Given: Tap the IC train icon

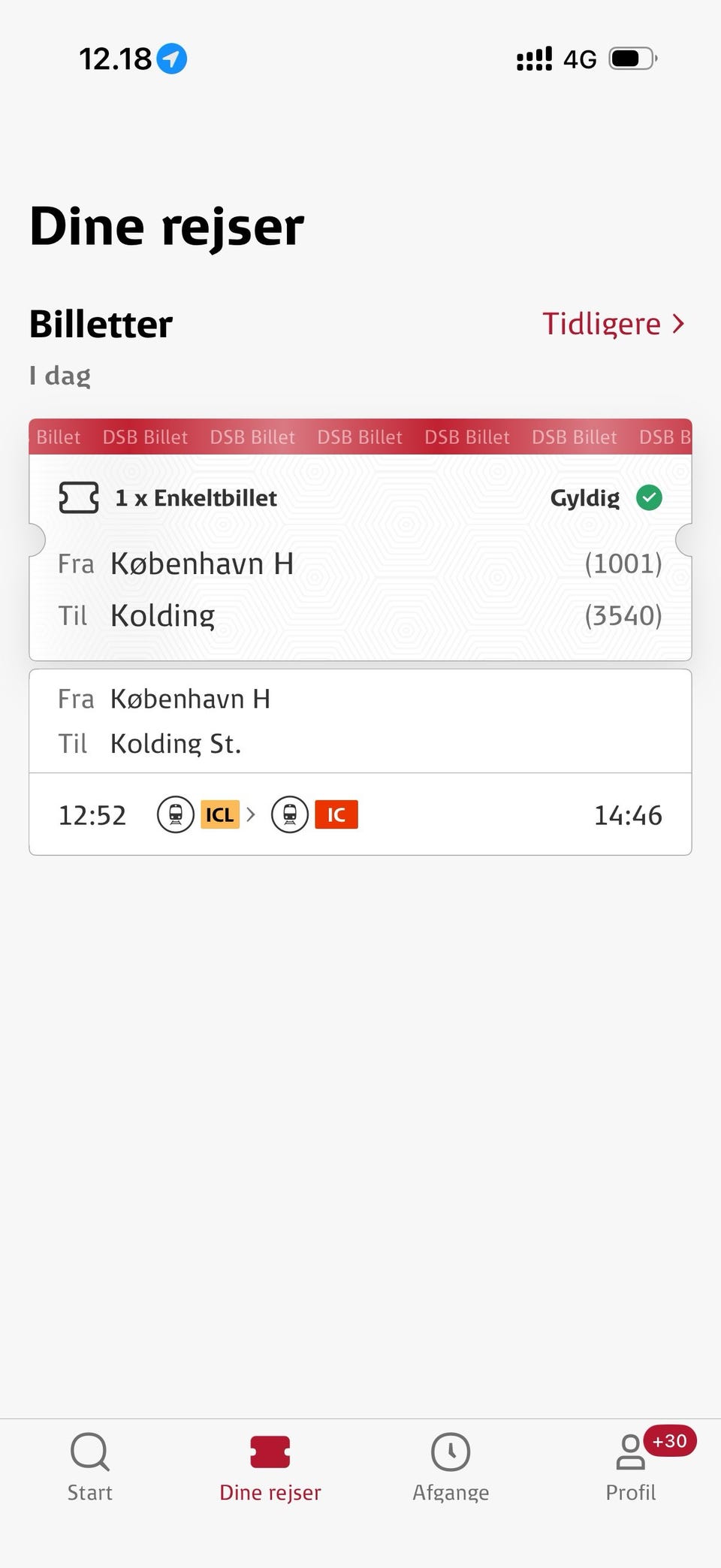Looking at the screenshot, I should pyautogui.click(x=291, y=814).
